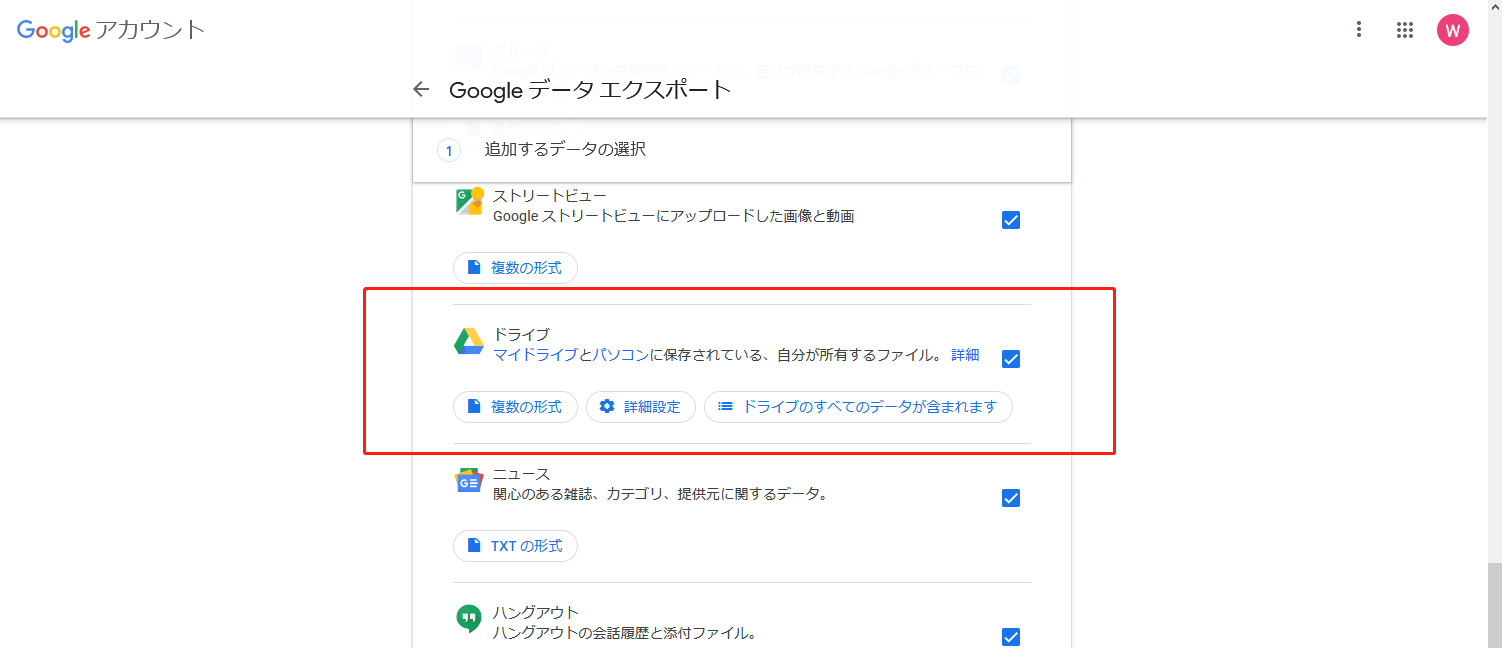Viewport: 1502px width, 648px height.
Task: Open TXT の形式 under ニュース
Action: click(x=515, y=546)
